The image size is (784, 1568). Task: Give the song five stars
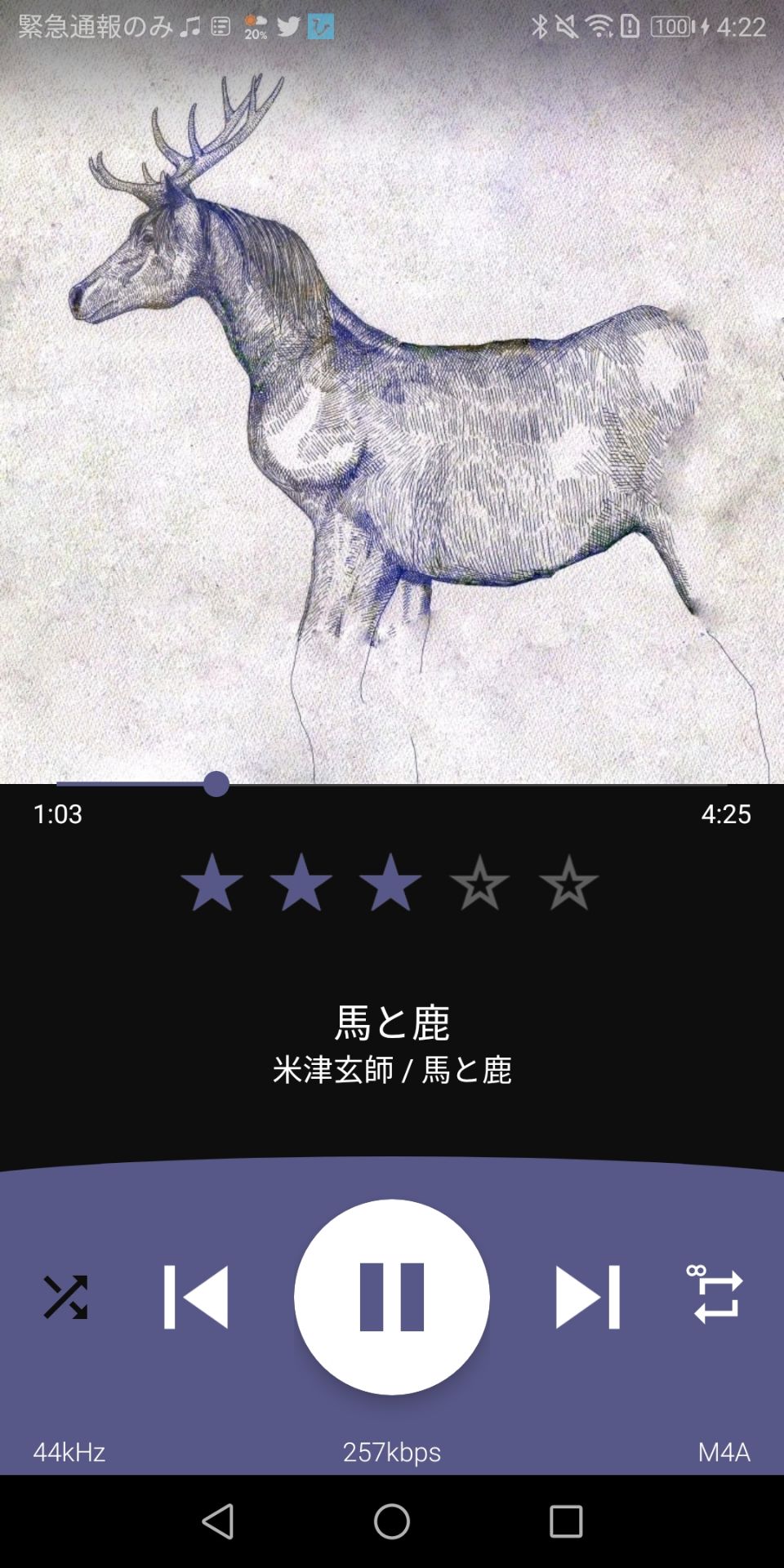568,882
